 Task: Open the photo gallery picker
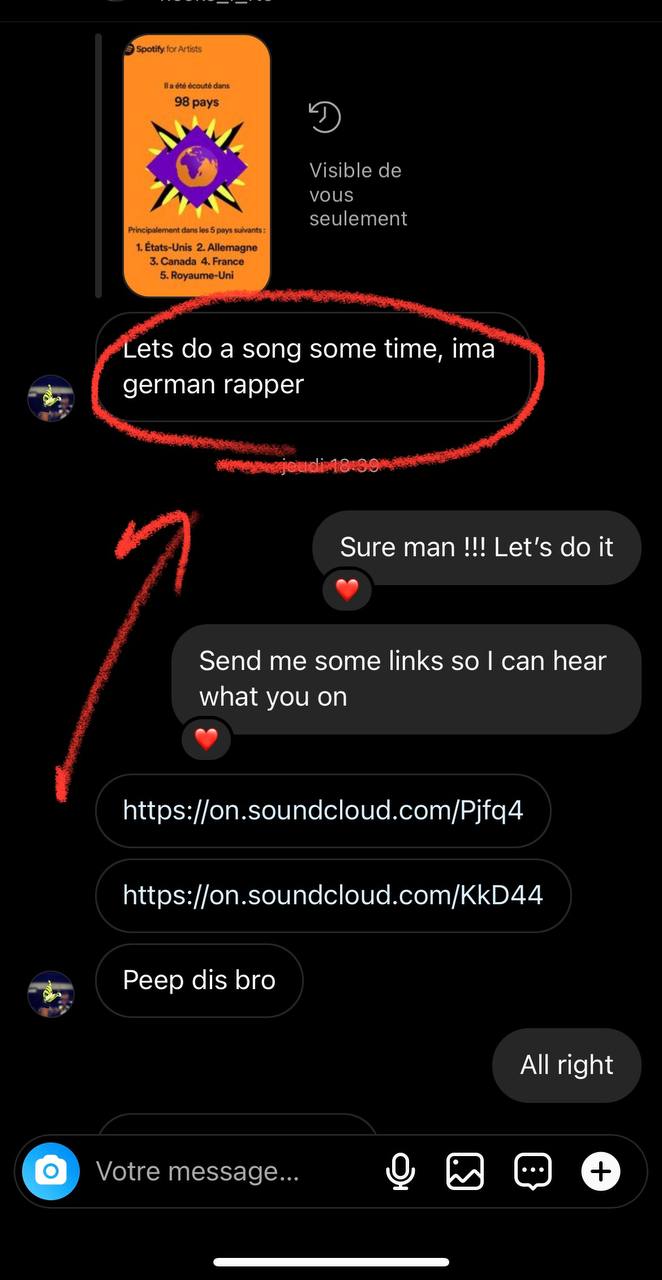pos(465,1171)
